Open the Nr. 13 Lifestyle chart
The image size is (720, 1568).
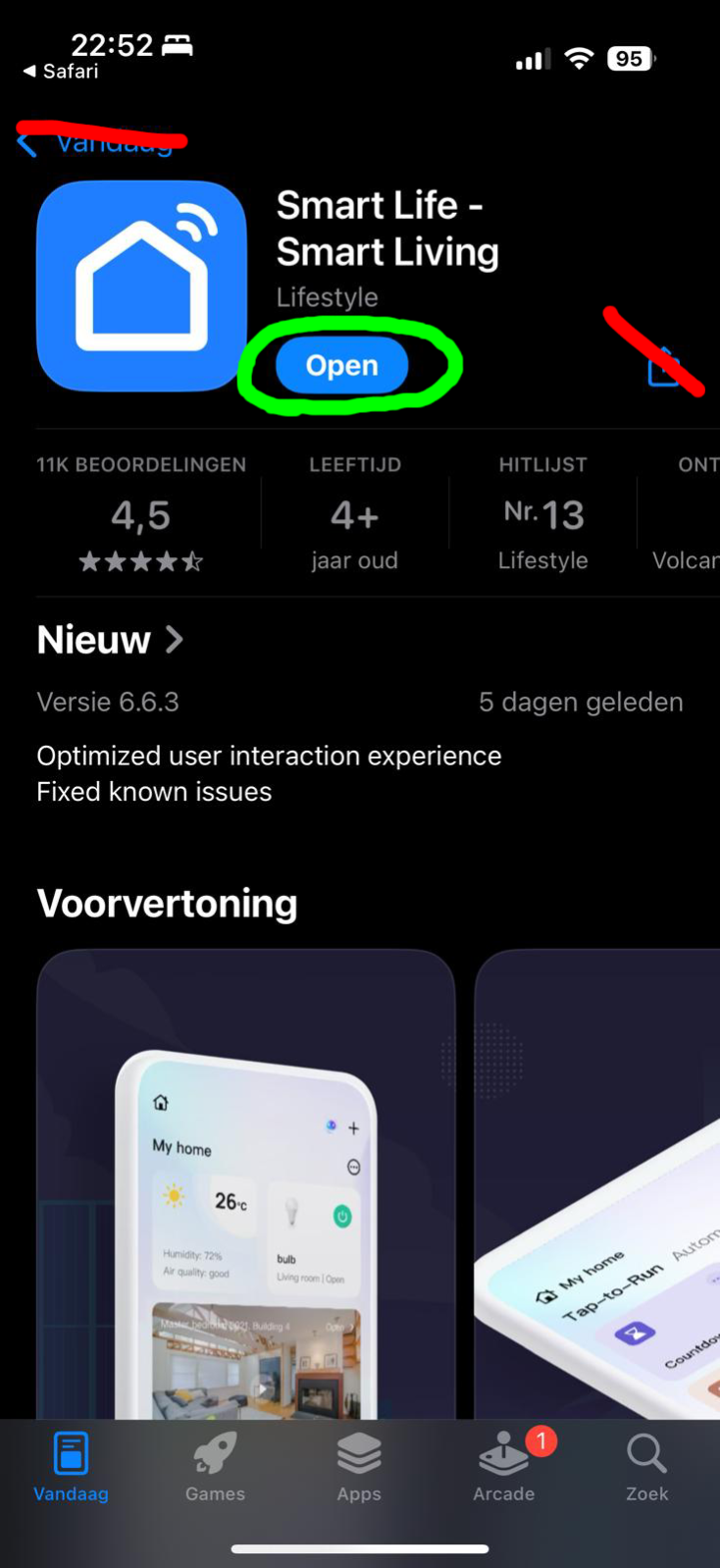542,516
